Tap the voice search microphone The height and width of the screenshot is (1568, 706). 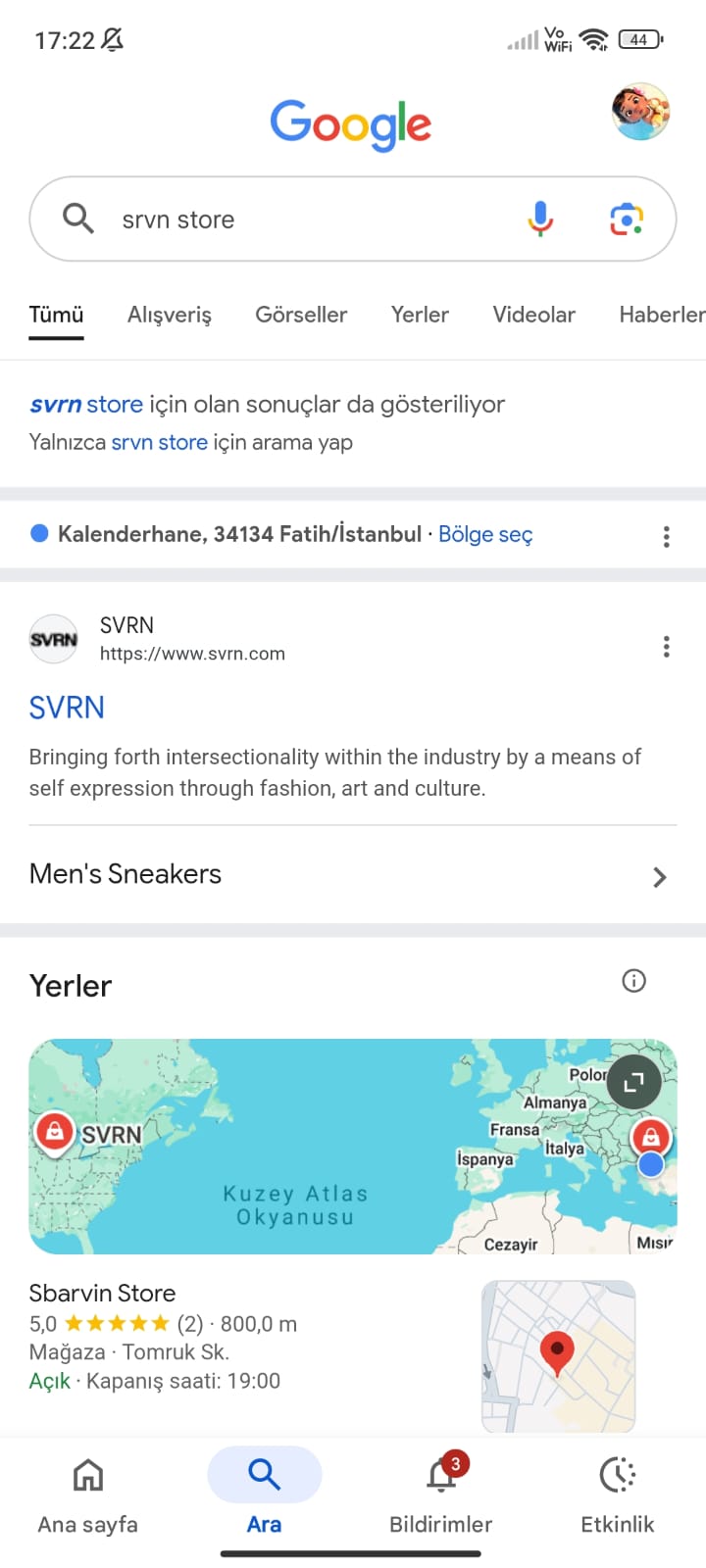pyautogui.click(x=540, y=219)
